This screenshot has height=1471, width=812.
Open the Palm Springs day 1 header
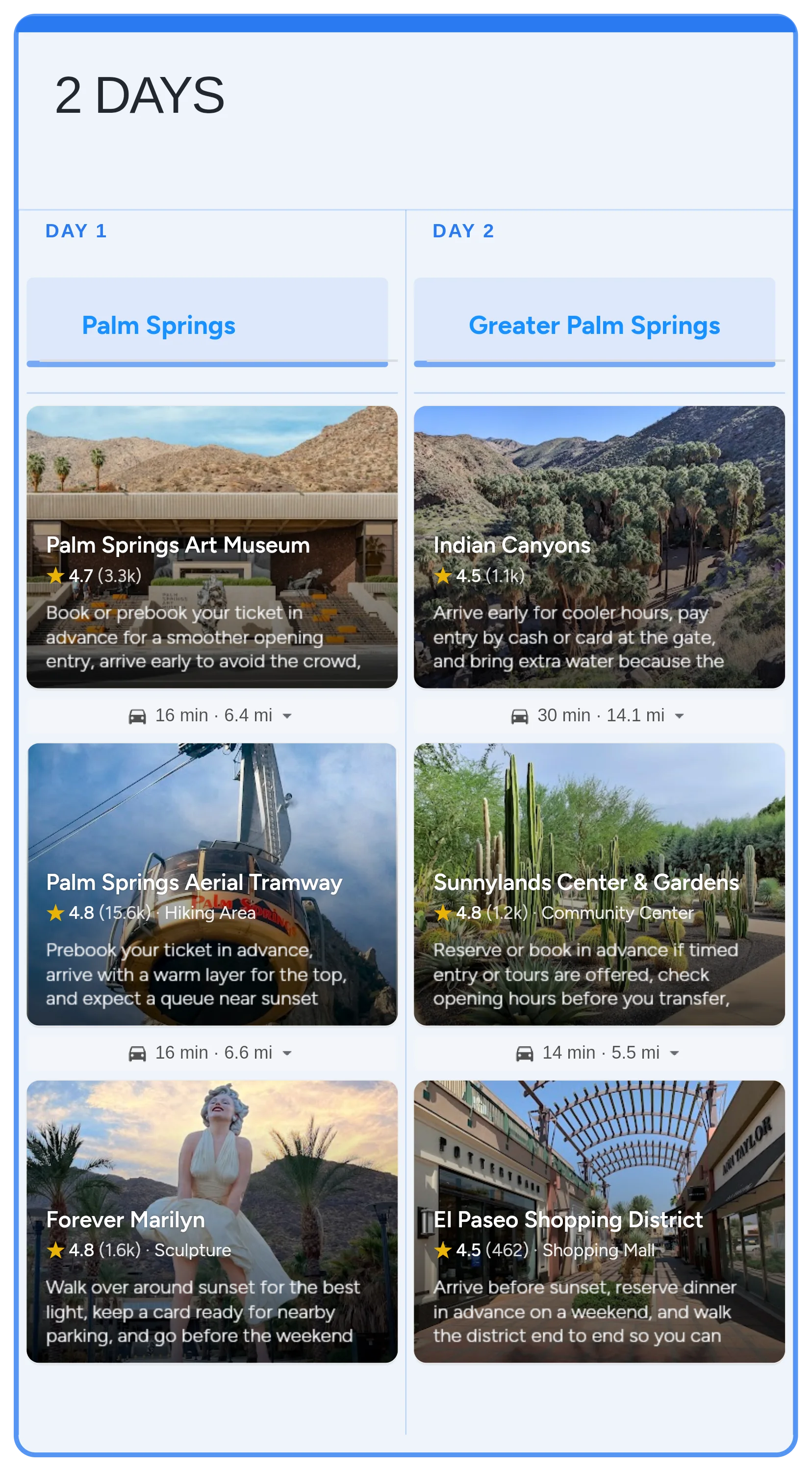[207, 324]
